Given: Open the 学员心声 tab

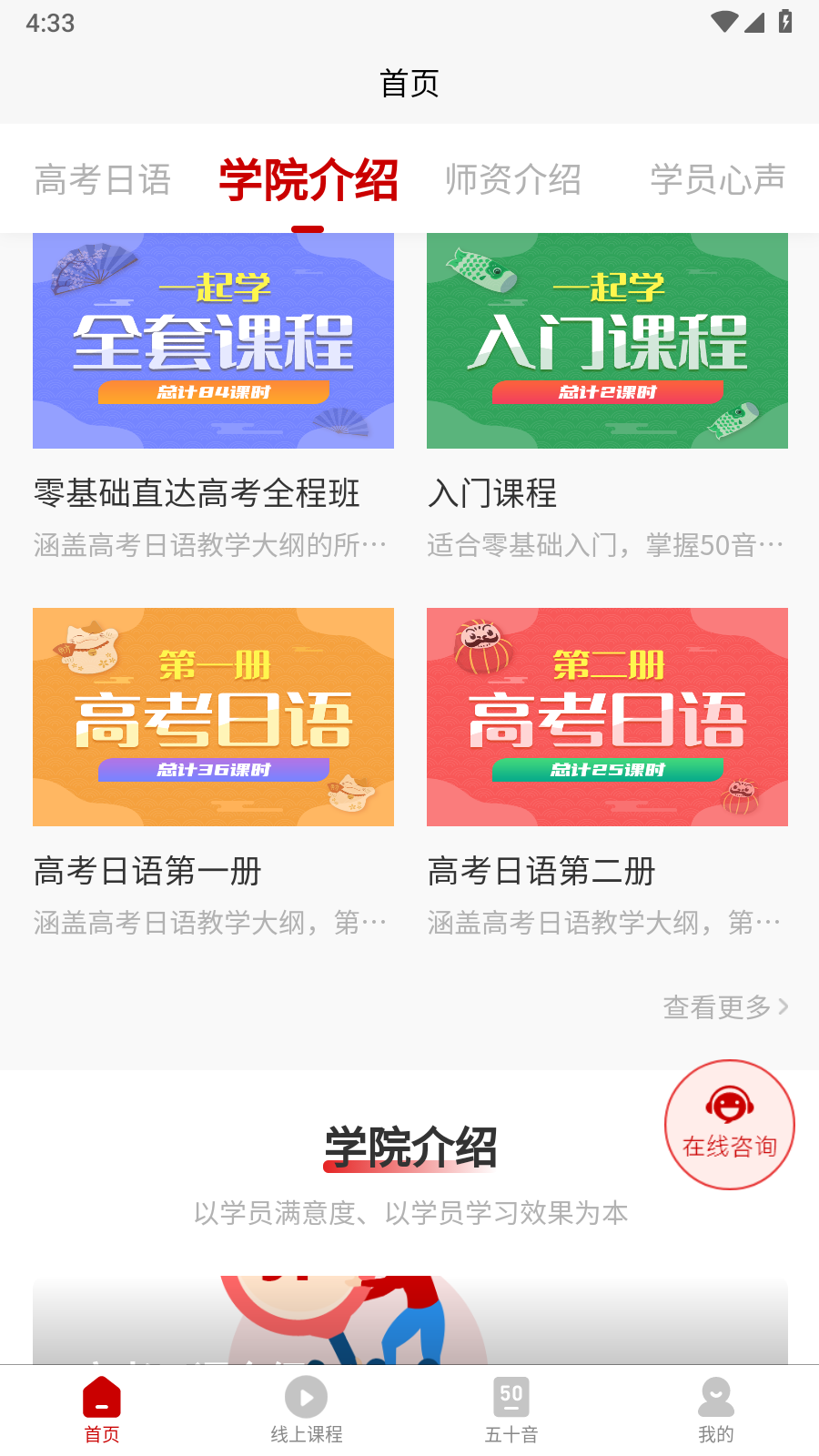Looking at the screenshot, I should point(716,179).
